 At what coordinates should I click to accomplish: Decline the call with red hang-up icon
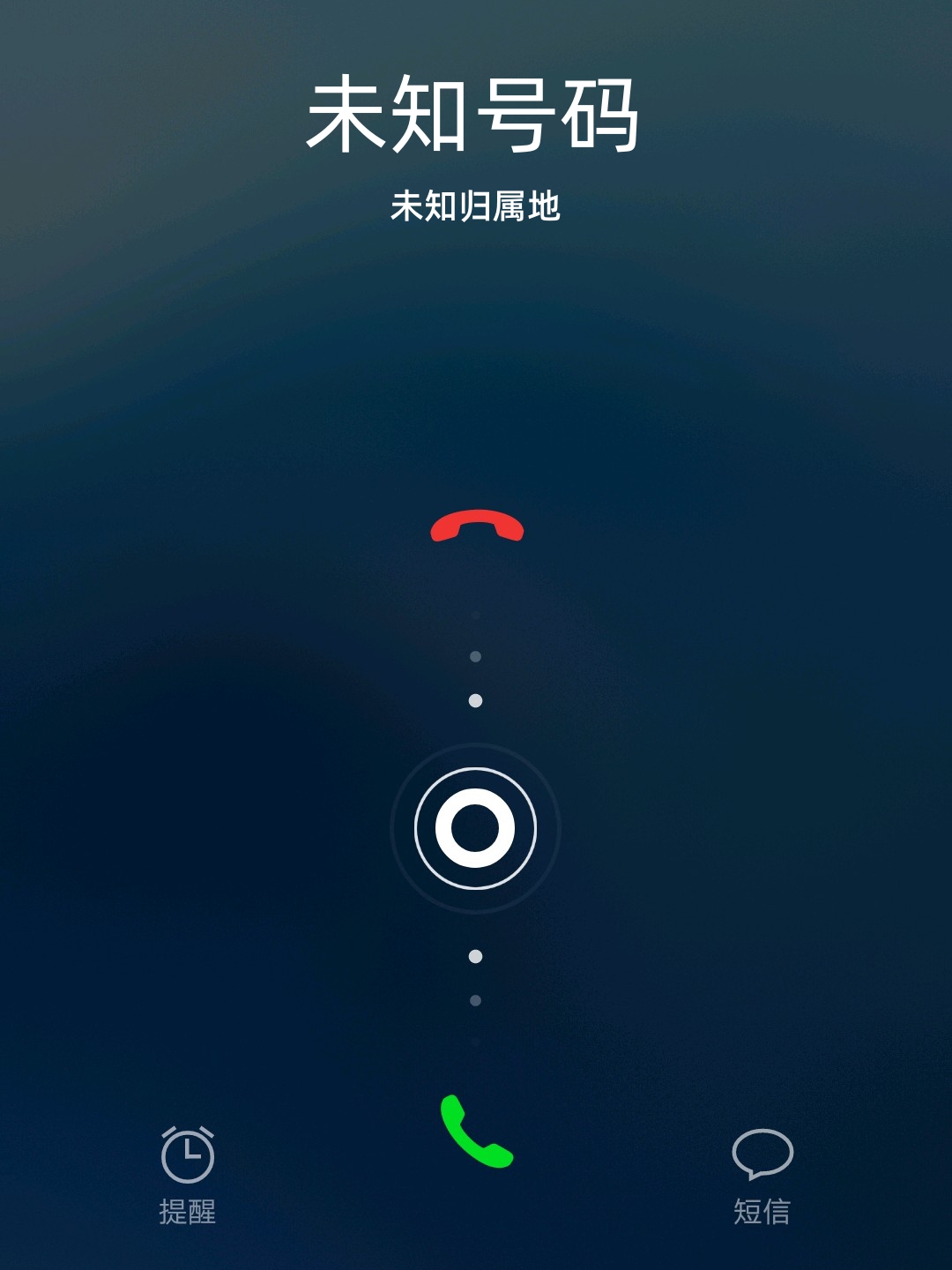477,527
